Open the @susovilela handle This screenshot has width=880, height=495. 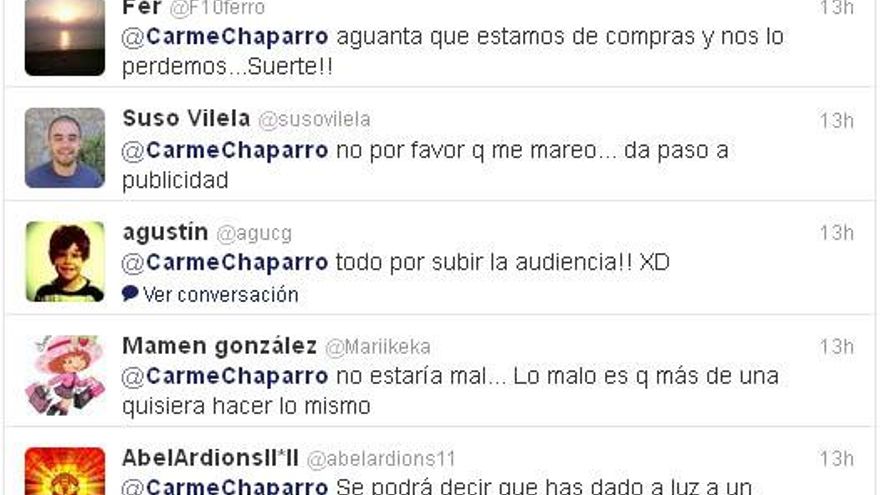[x=314, y=120]
